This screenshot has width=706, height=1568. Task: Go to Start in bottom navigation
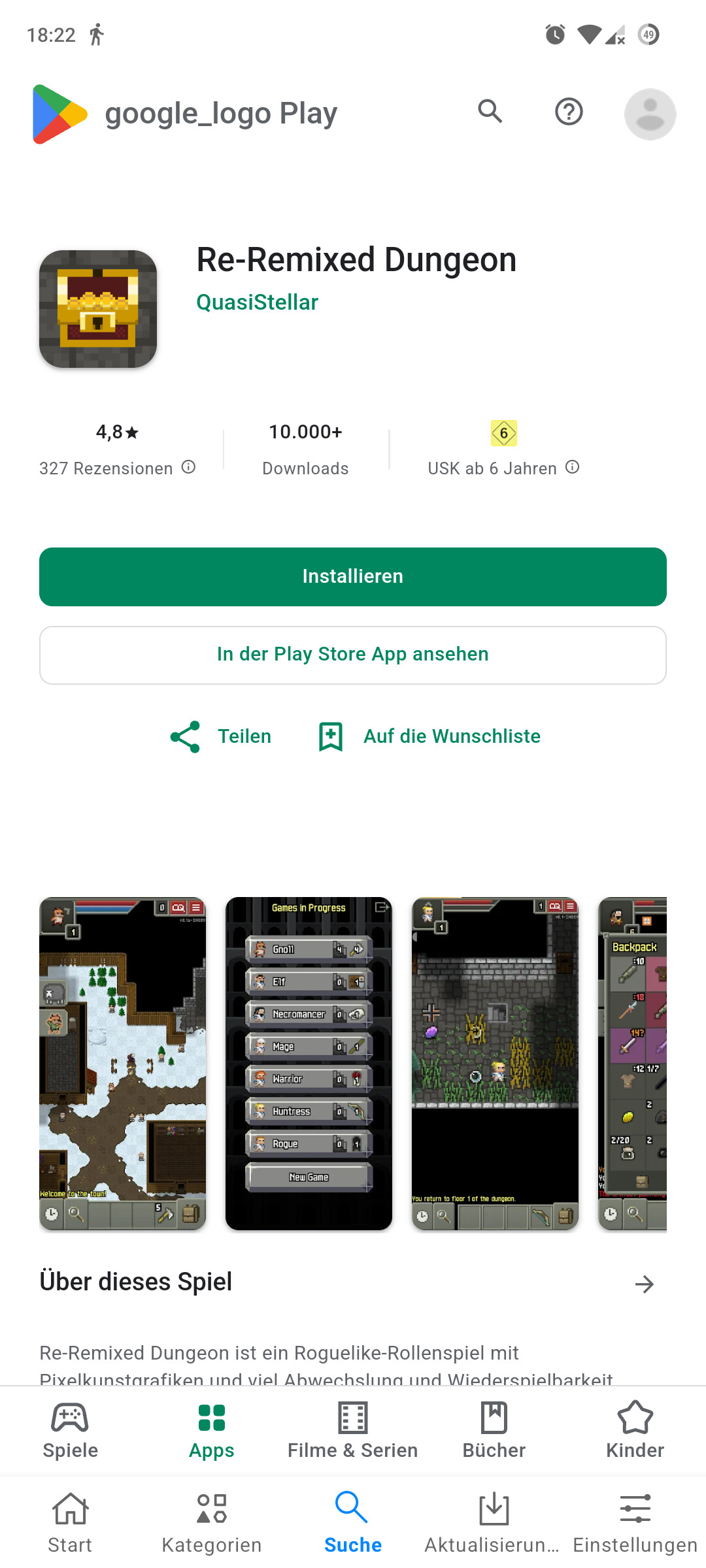click(x=71, y=1522)
